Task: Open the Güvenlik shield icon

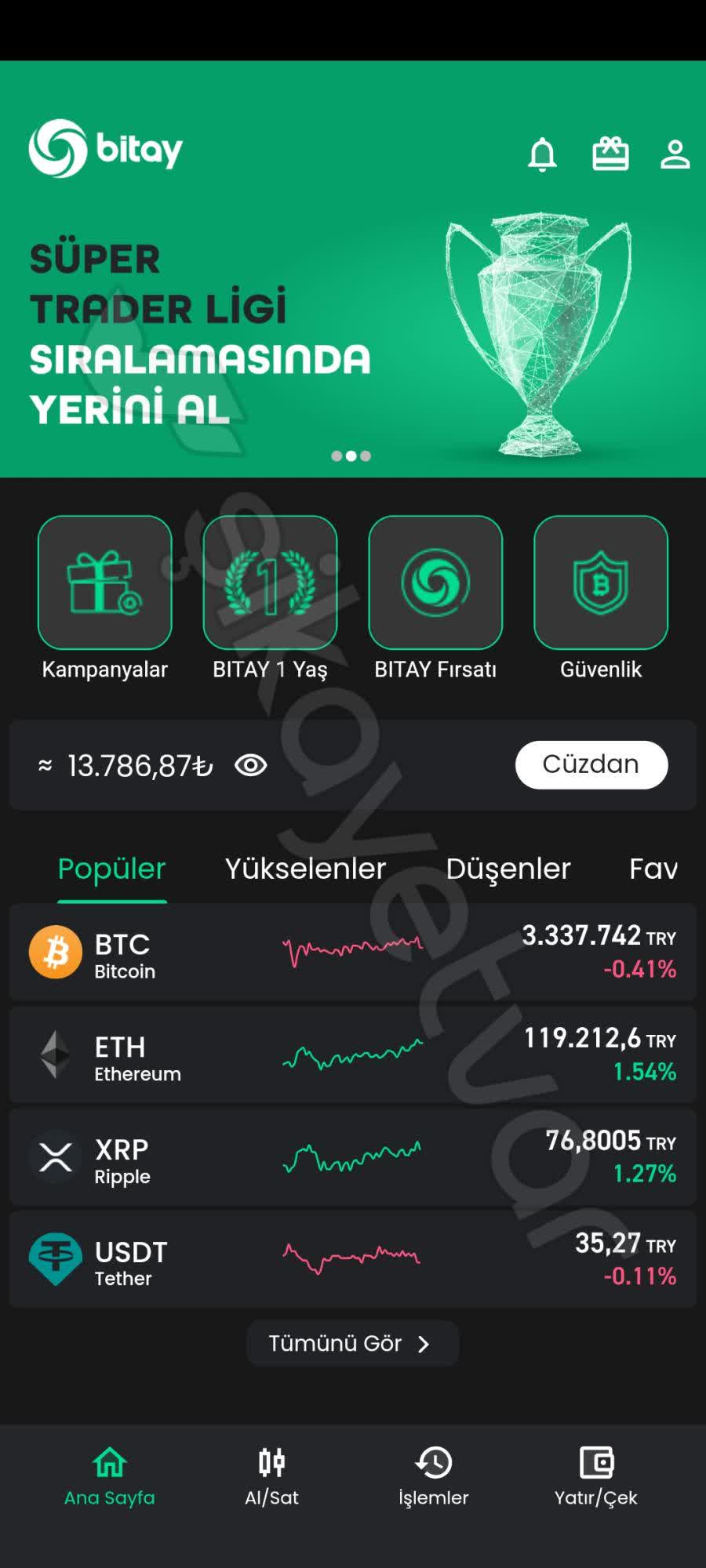Action: click(600, 584)
